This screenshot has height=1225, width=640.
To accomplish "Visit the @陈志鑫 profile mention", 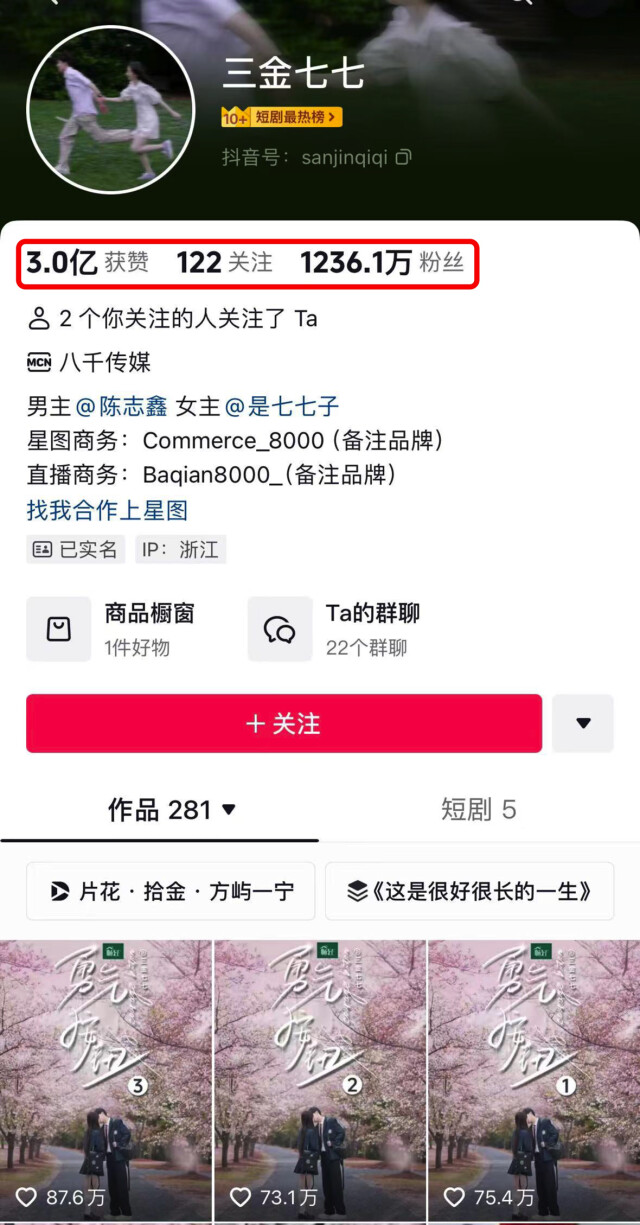I will [x=121, y=406].
